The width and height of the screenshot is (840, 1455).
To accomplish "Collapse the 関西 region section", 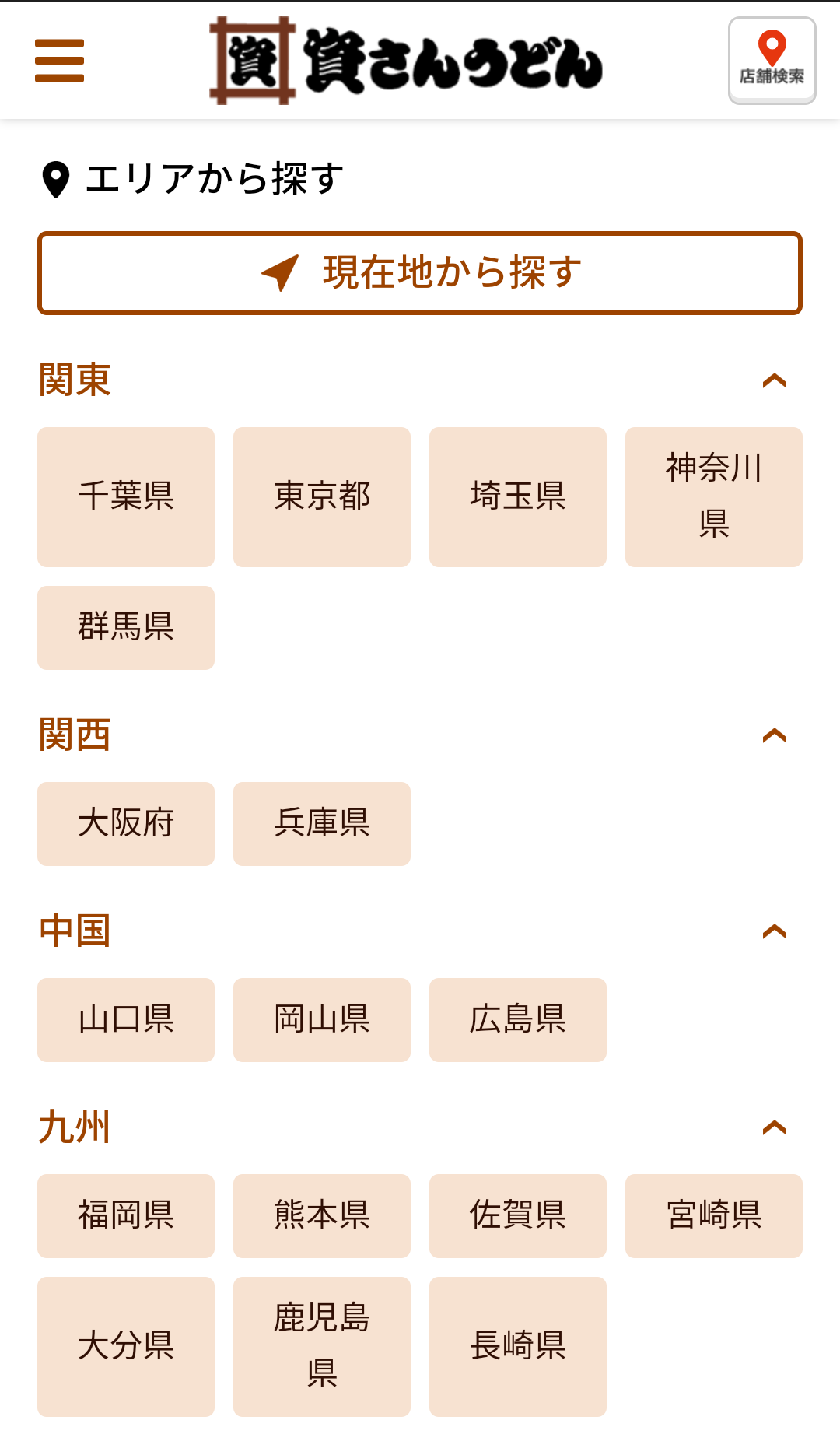I will (774, 735).
